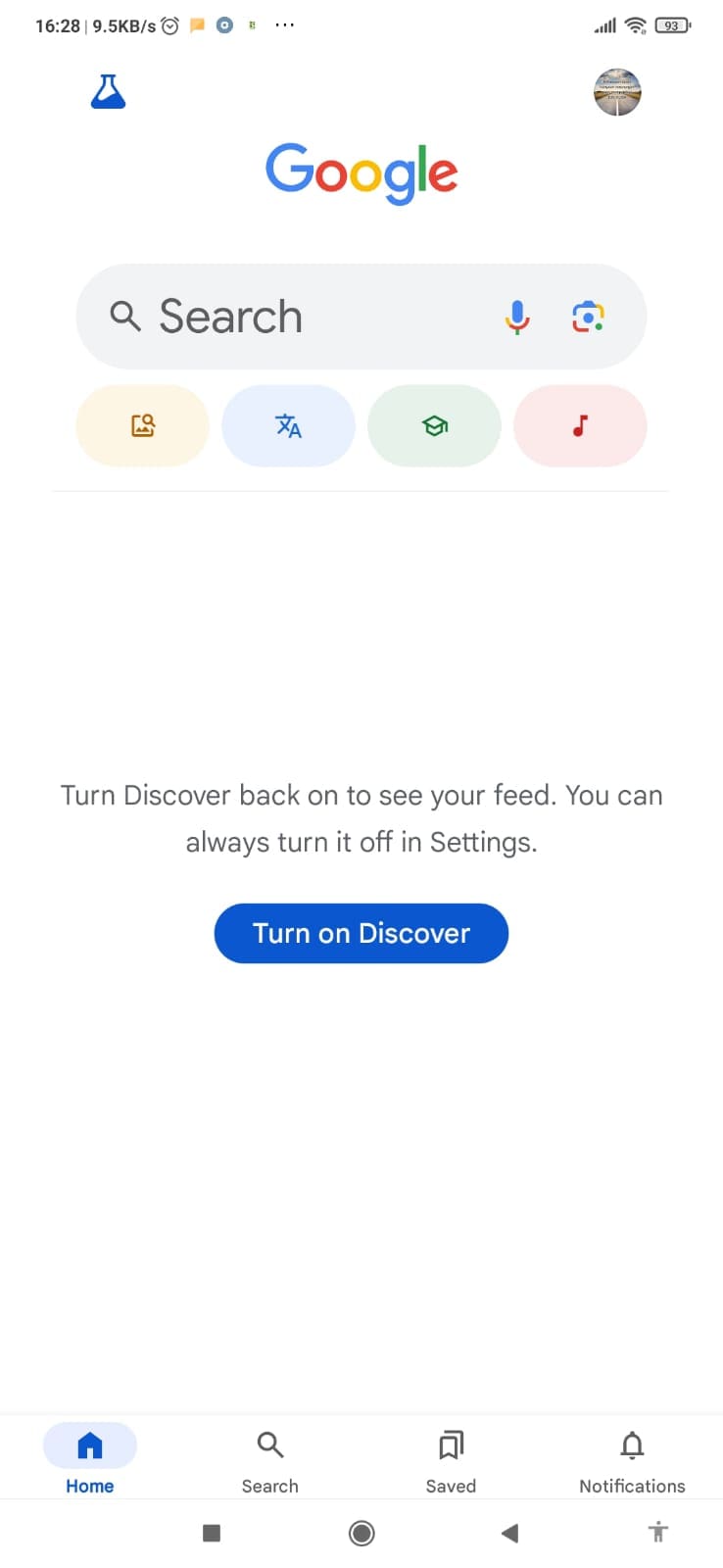Open the Translate shortcut
This screenshot has height=1568, width=723.
pos(288,425)
